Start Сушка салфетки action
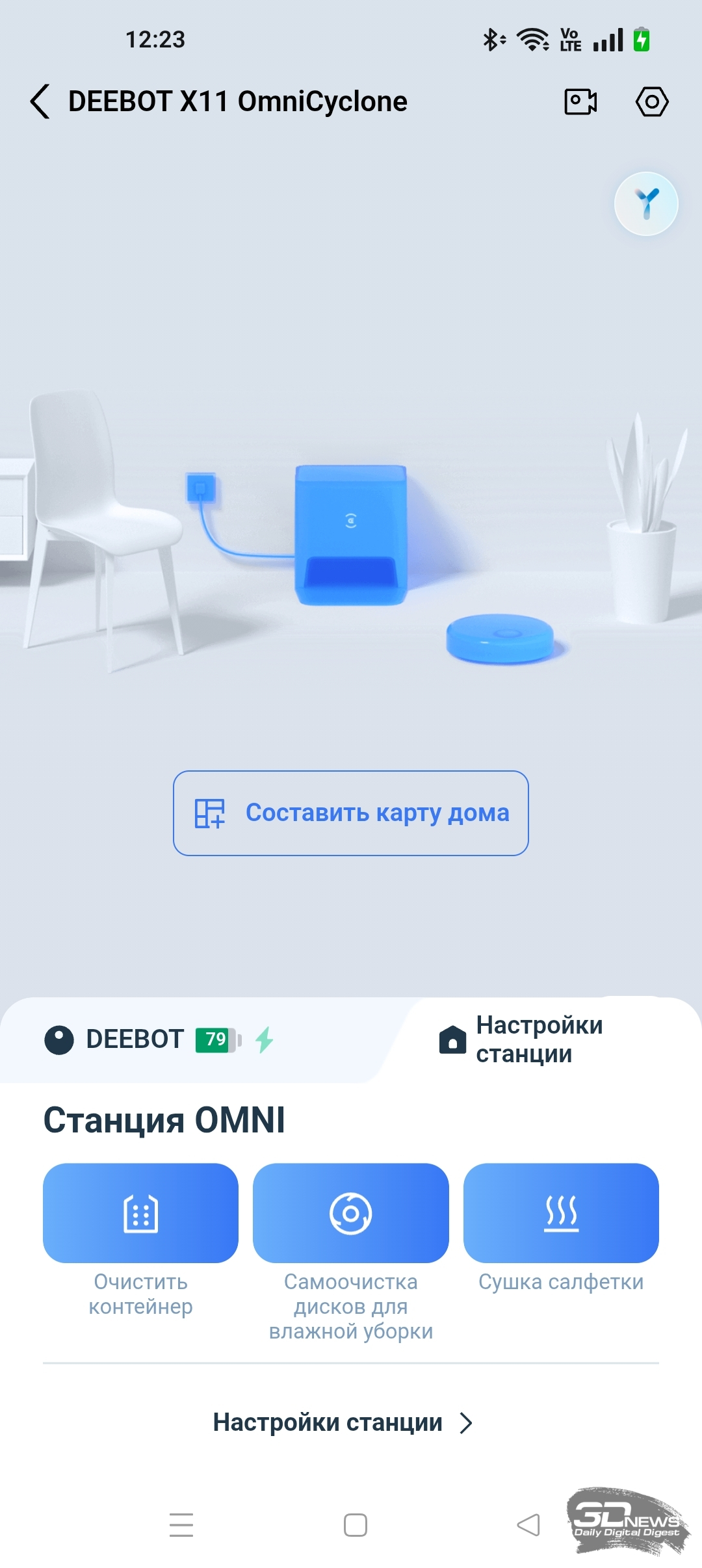Image resolution: width=702 pixels, height=1568 pixels. (x=561, y=1213)
